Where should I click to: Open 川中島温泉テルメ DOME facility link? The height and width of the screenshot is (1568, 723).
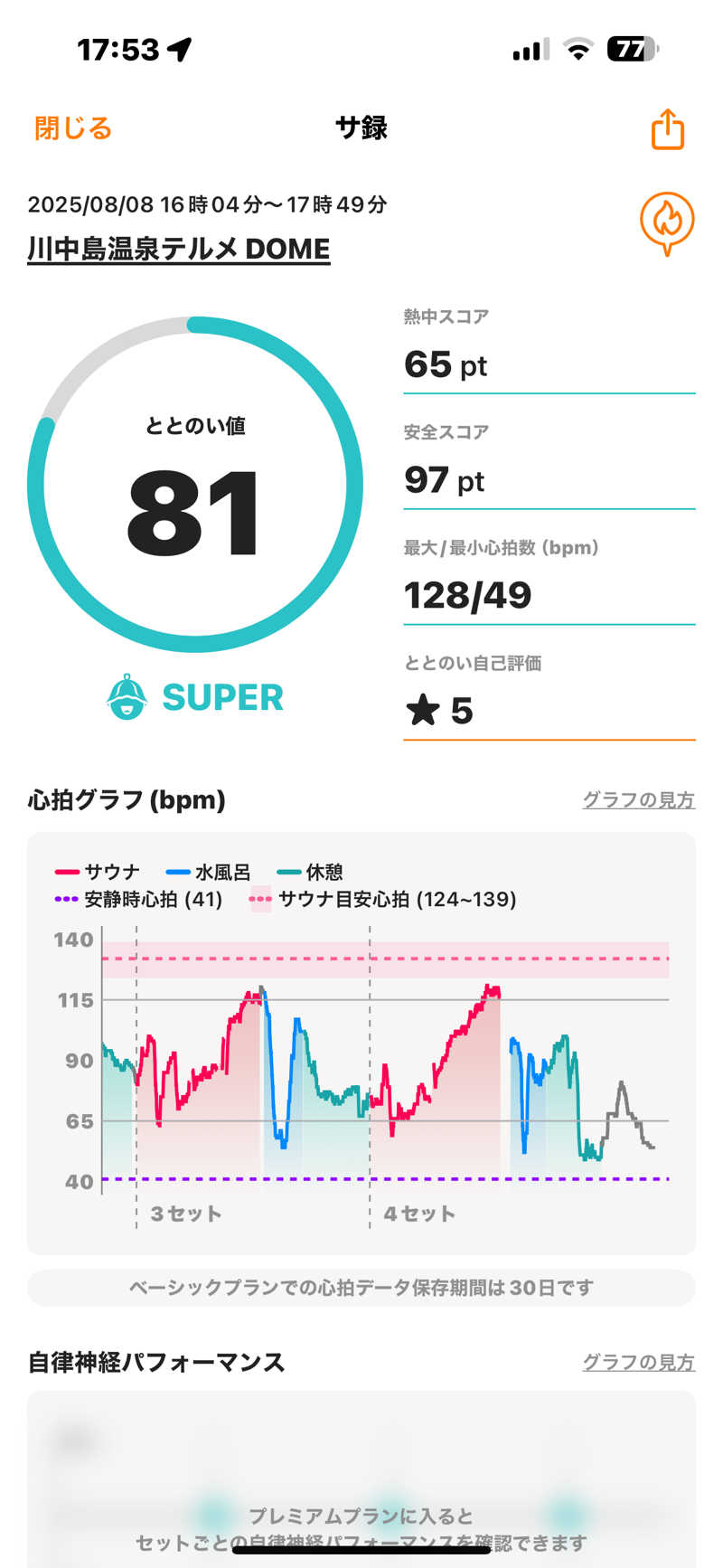[x=179, y=249]
